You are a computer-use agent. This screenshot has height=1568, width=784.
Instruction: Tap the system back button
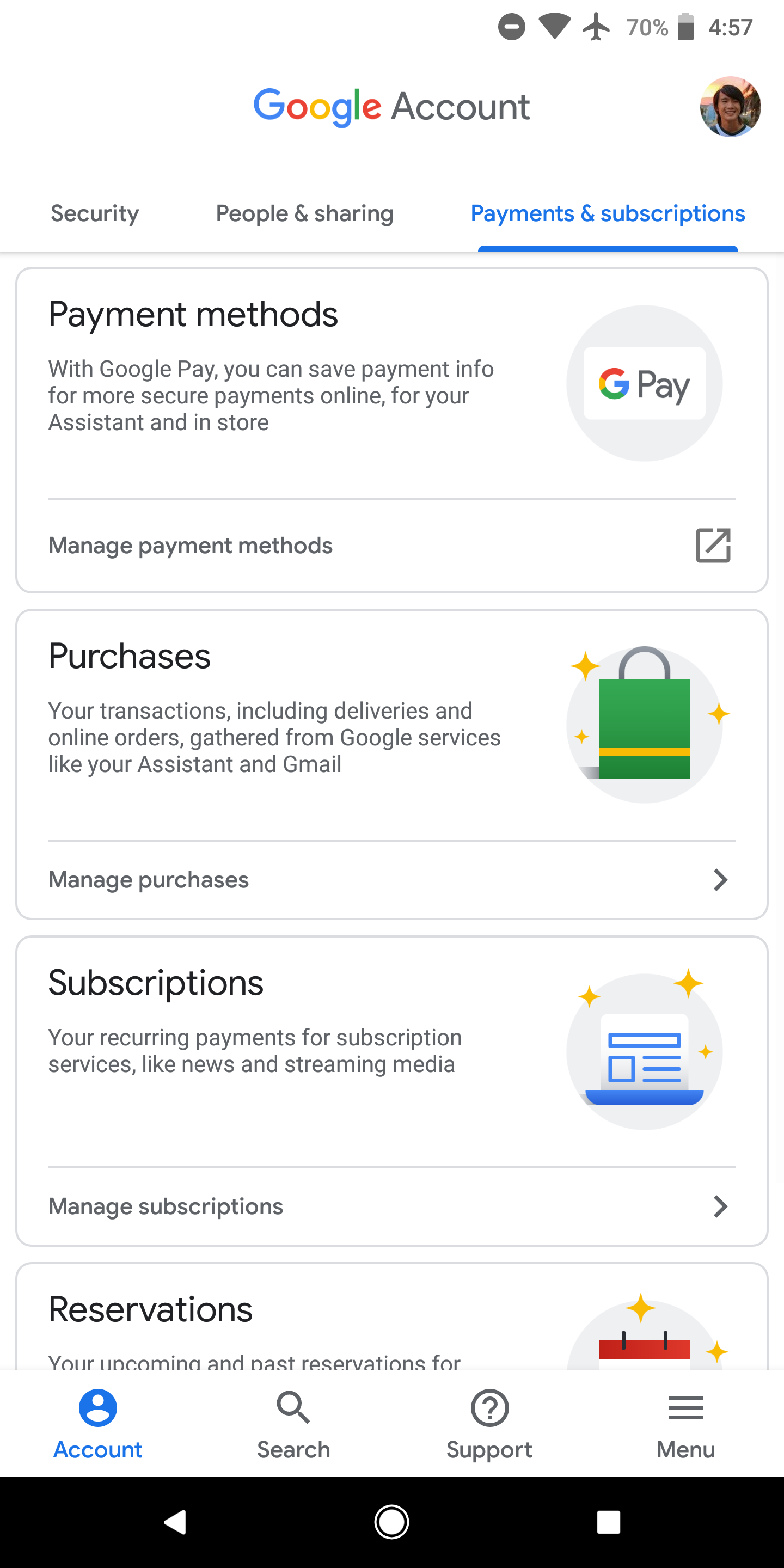(175, 1522)
